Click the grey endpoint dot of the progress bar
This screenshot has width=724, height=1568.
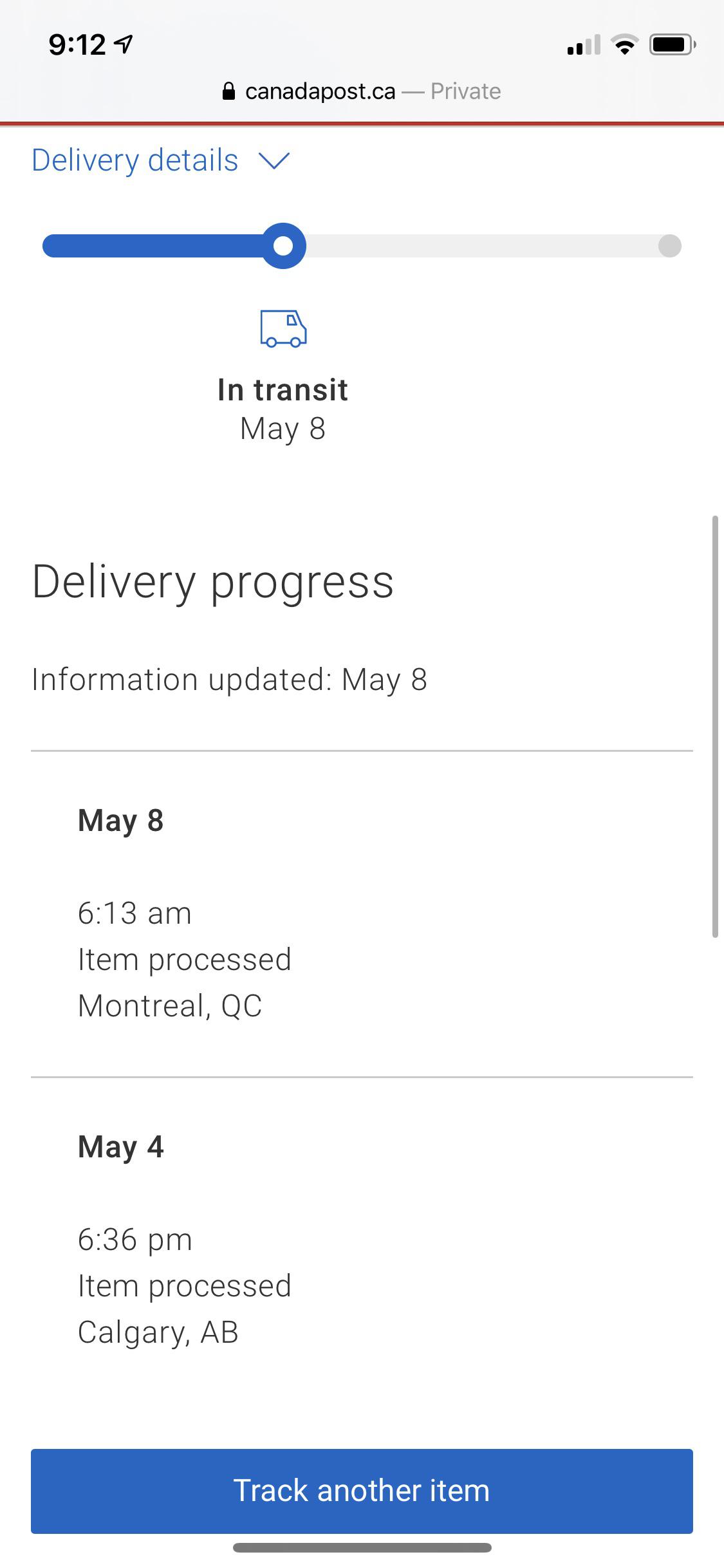pyautogui.click(x=669, y=245)
